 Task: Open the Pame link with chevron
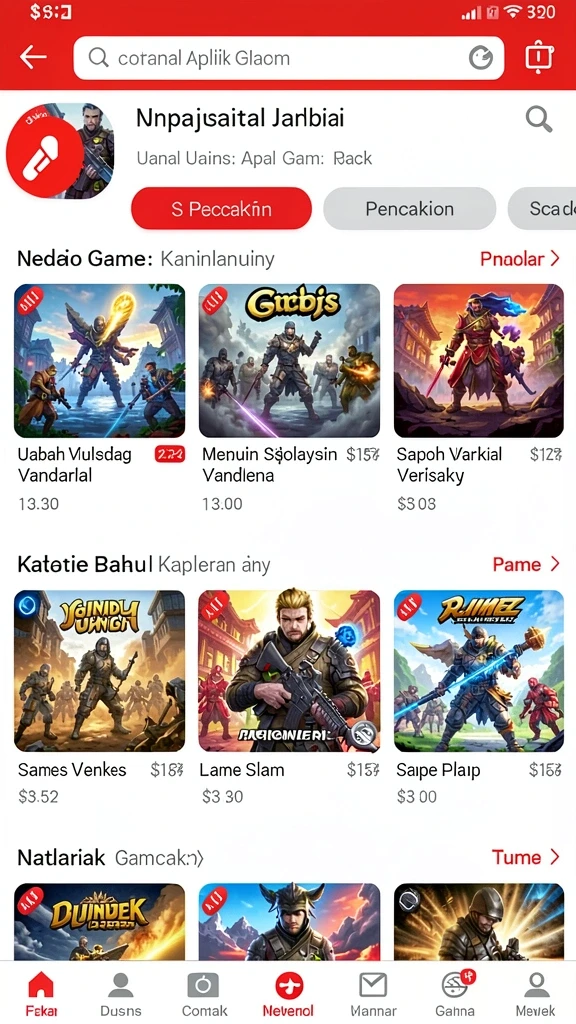point(526,564)
